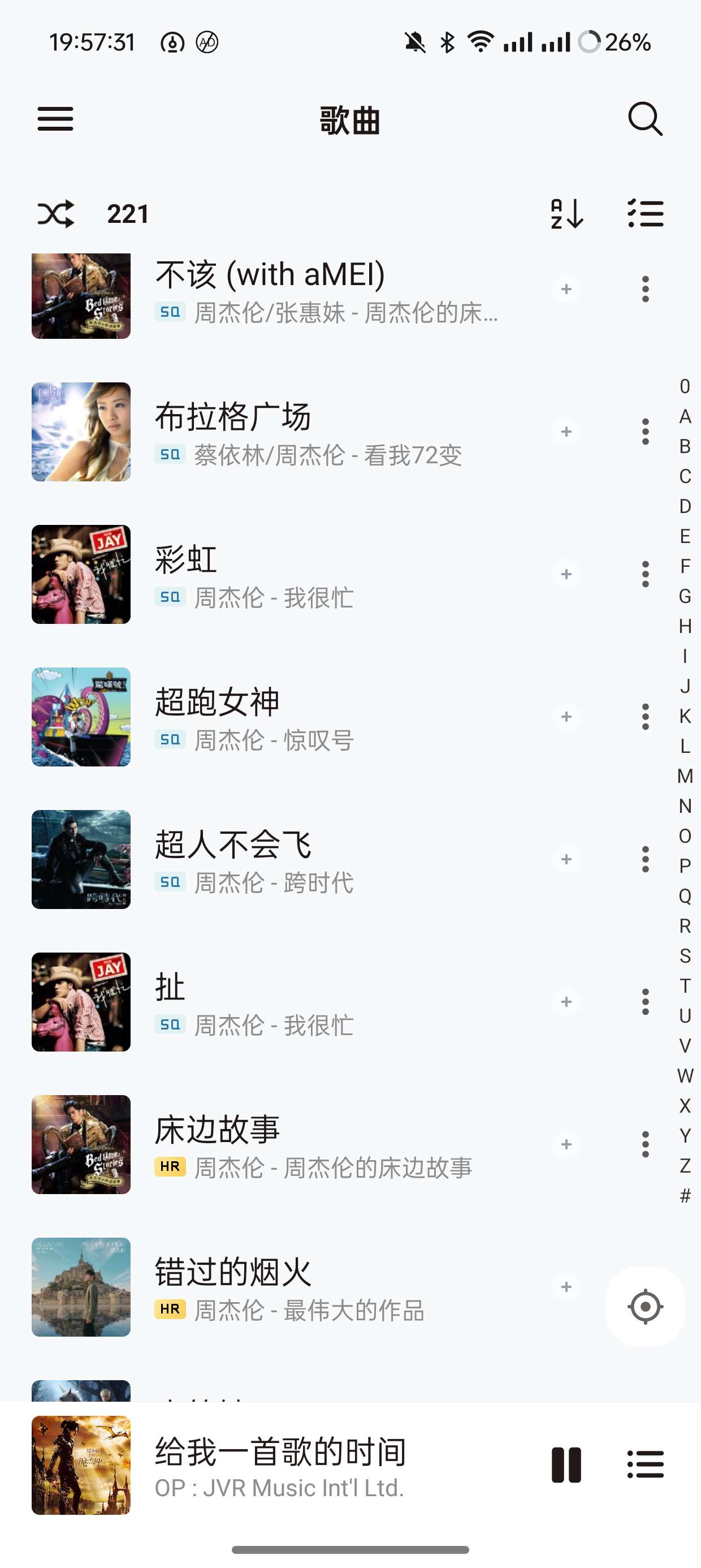Viewport: 701px width, 1568px height.
Task: Jump to letter M in index
Action: [685, 776]
